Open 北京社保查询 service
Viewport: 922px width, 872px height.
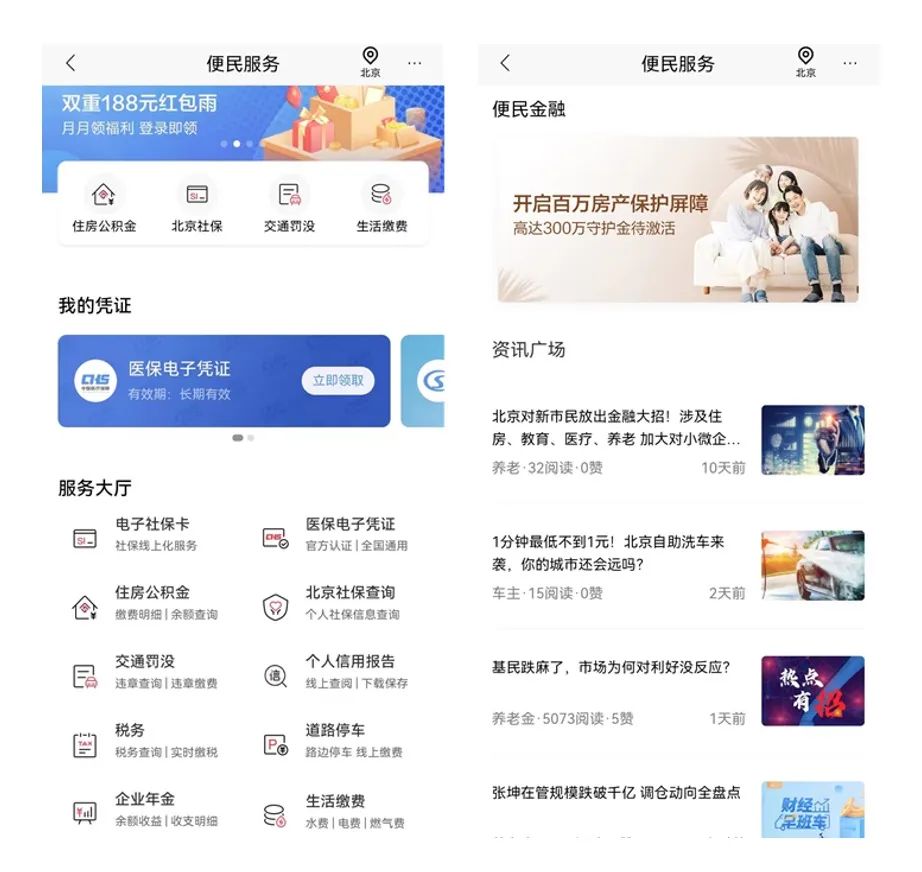coord(349,602)
